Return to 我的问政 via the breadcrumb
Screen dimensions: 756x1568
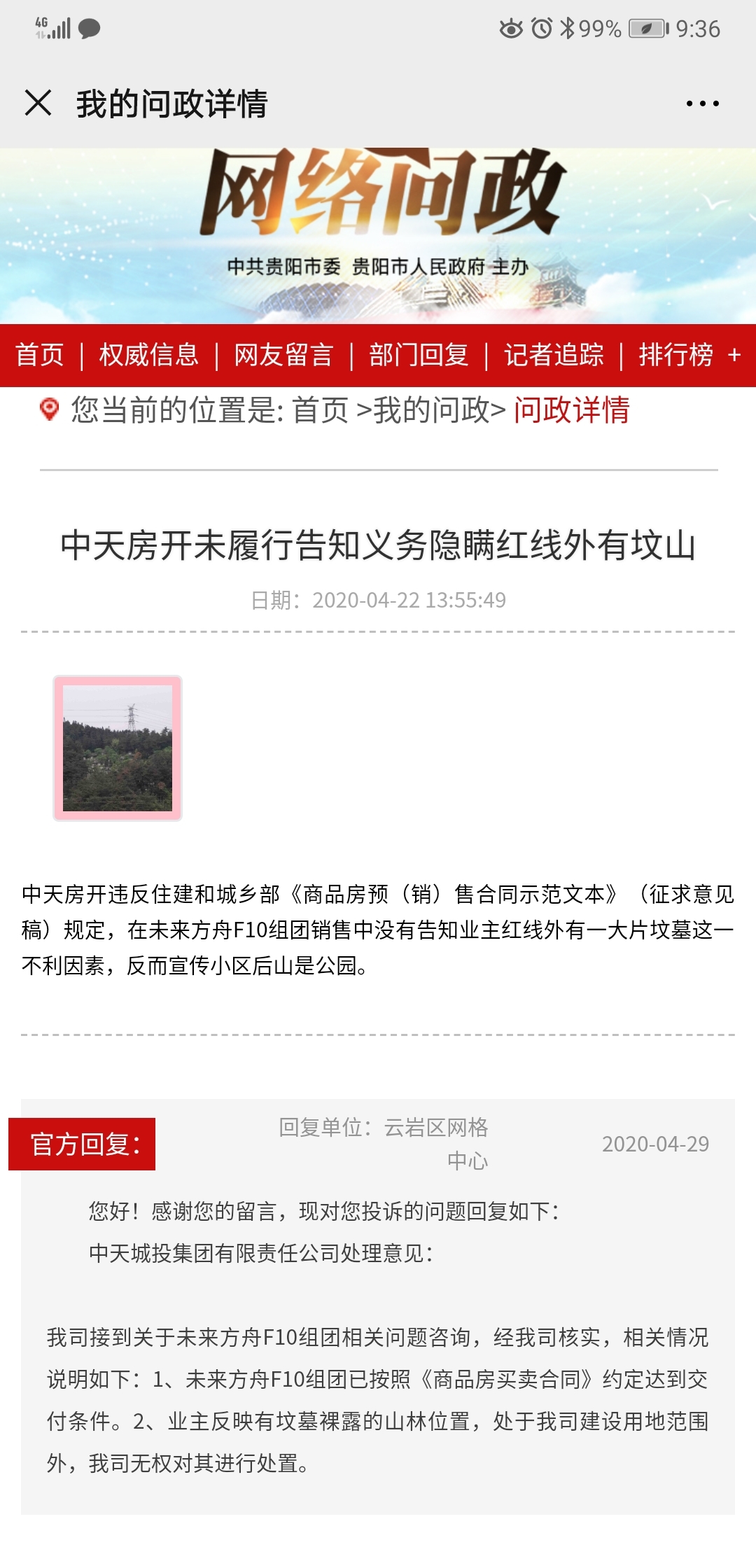431,410
